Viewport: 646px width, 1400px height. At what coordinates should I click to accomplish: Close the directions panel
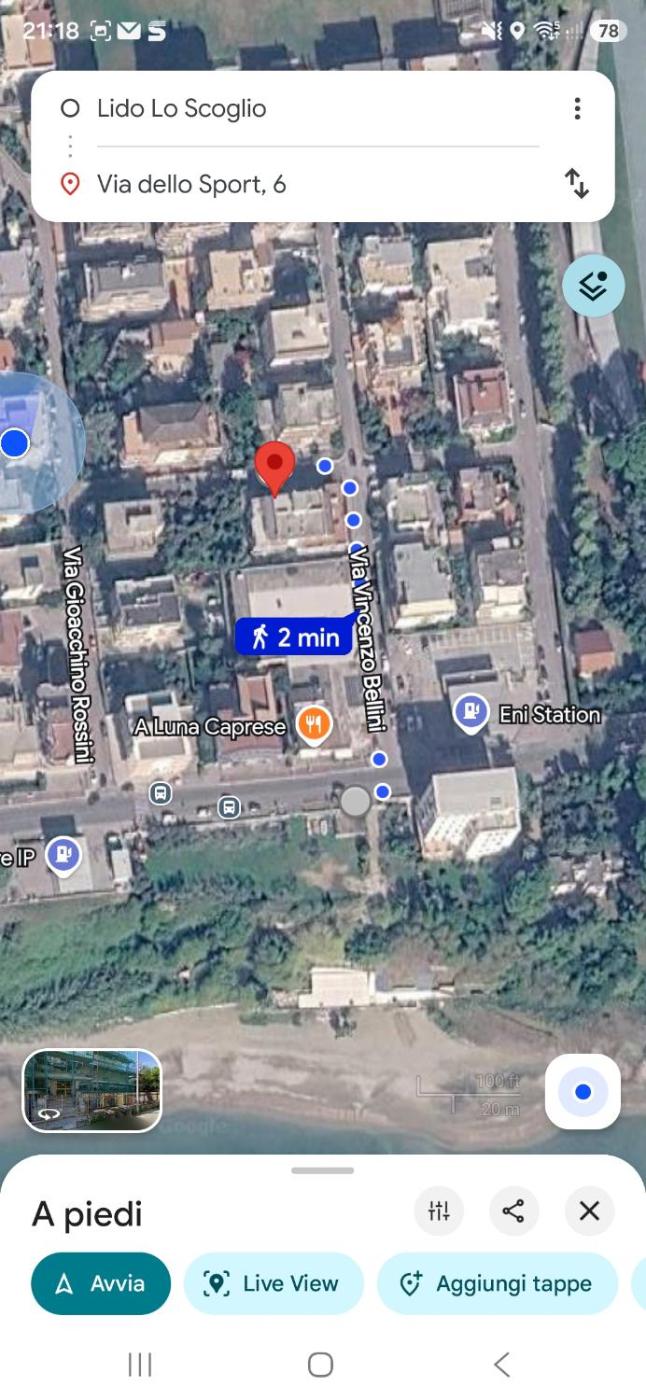click(590, 1212)
